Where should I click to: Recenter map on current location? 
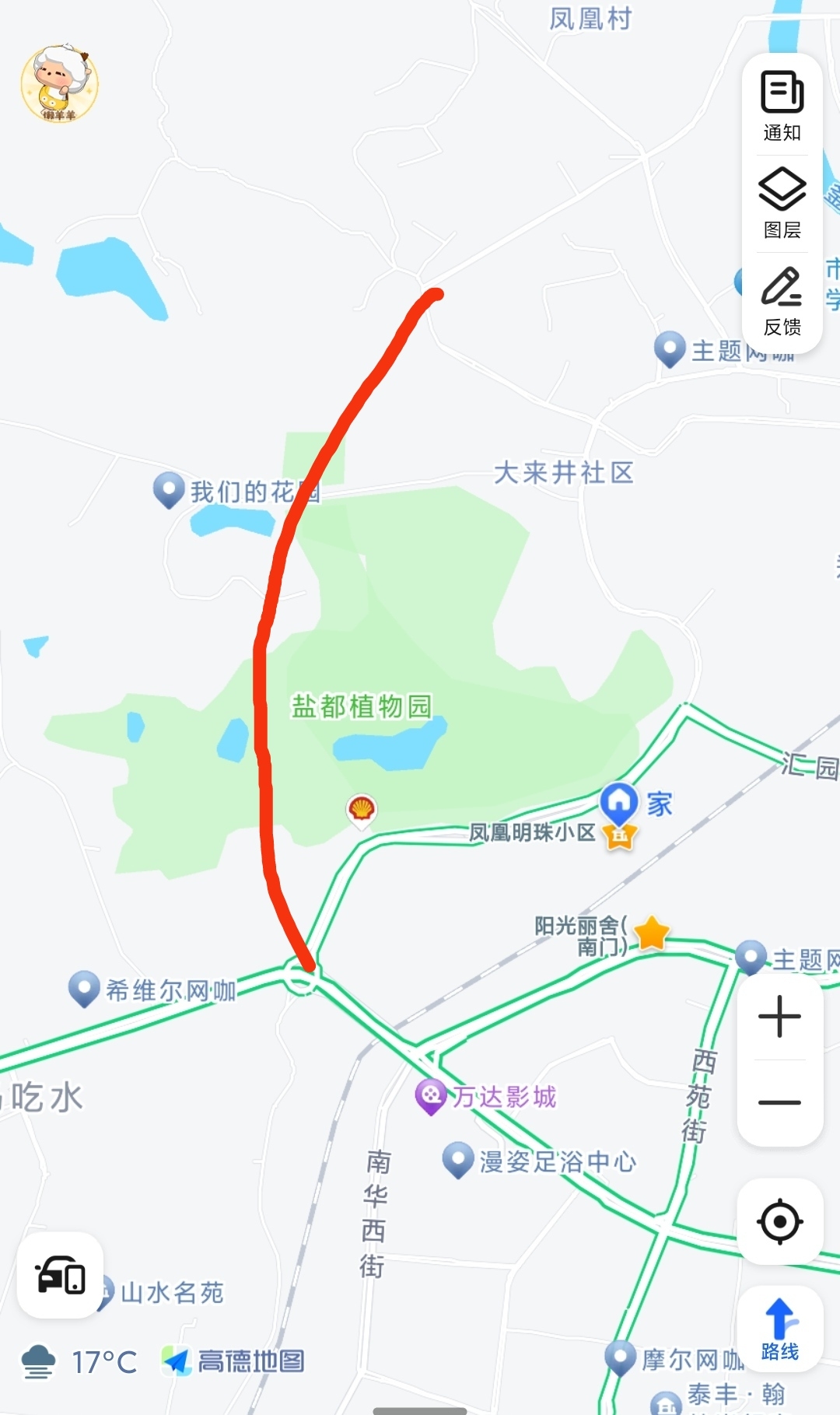(779, 1221)
